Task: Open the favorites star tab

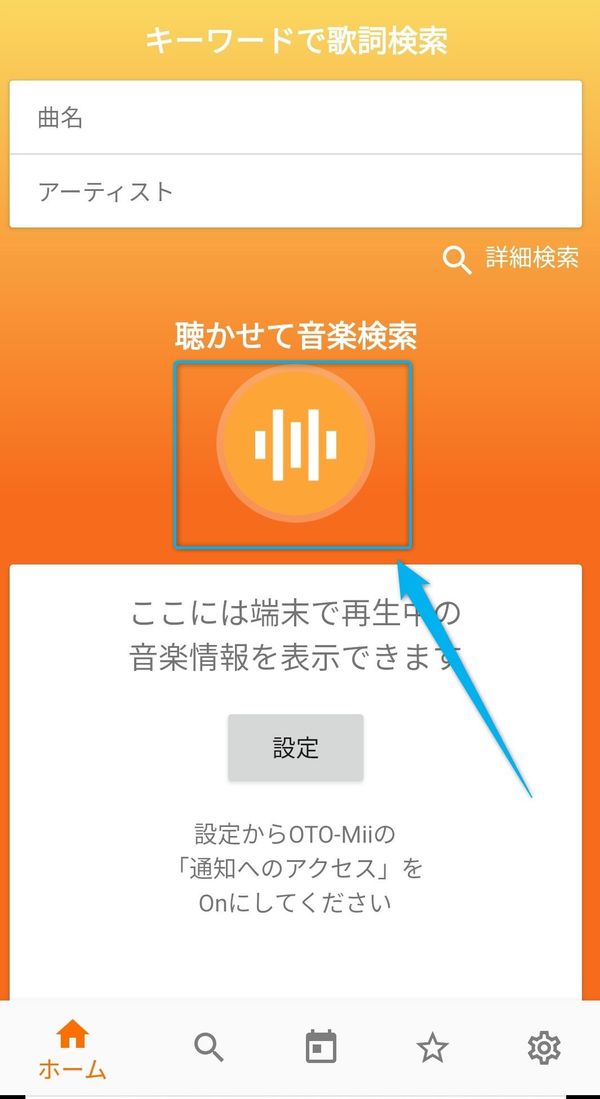Action: (x=432, y=1048)
